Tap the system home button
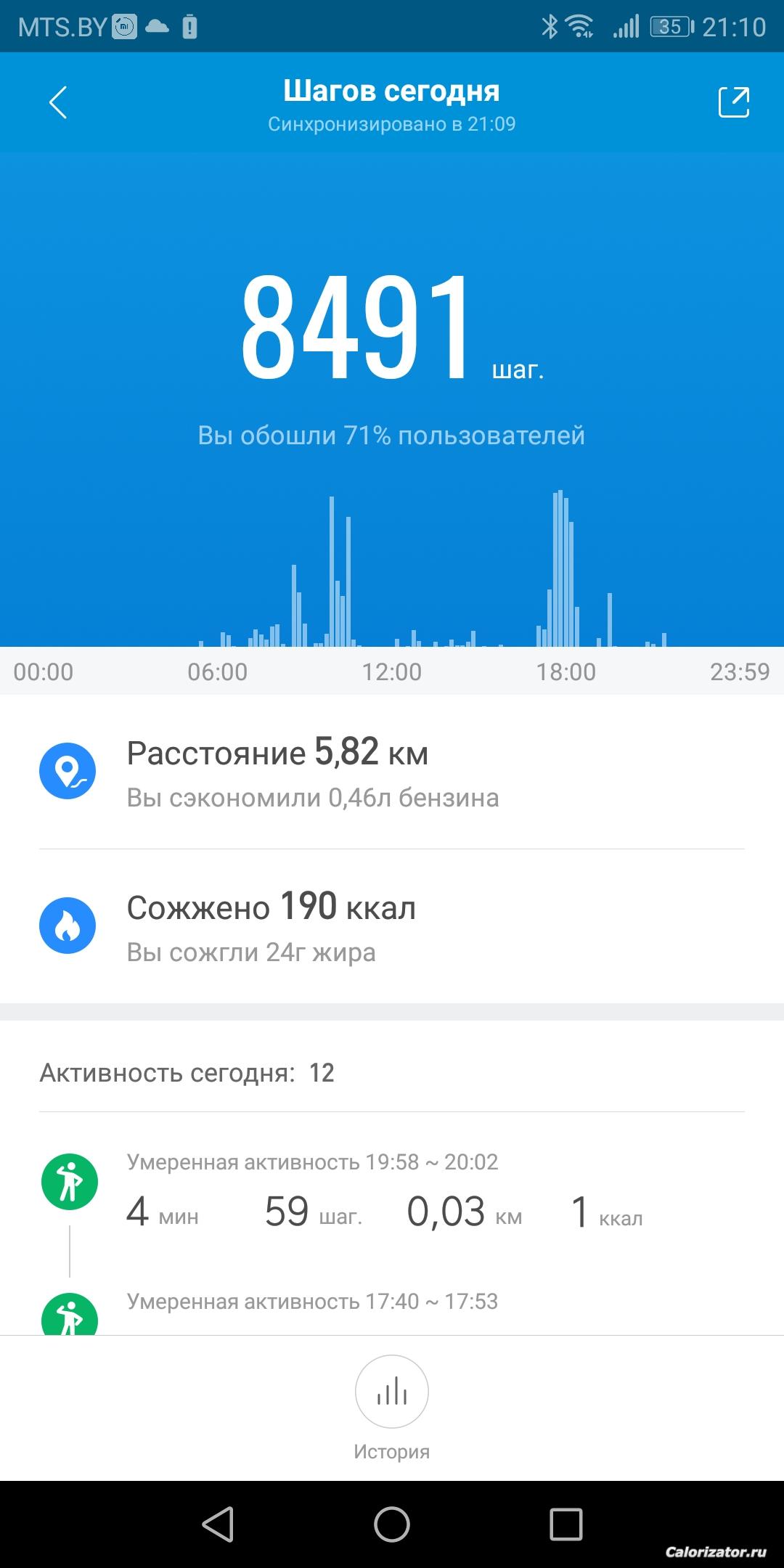 tap(392, 1524)
